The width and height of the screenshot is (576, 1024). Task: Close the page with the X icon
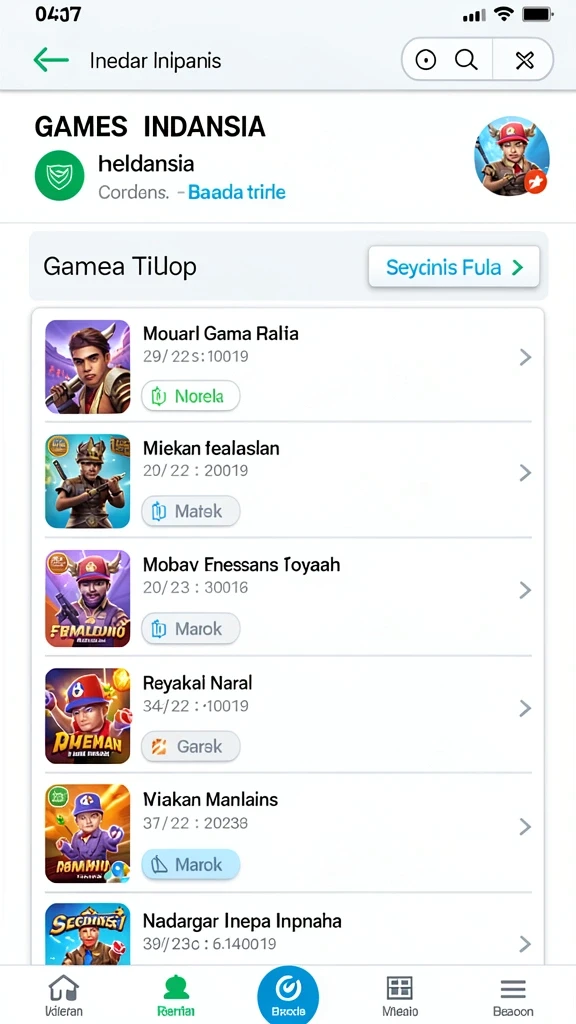coord(524,61)
